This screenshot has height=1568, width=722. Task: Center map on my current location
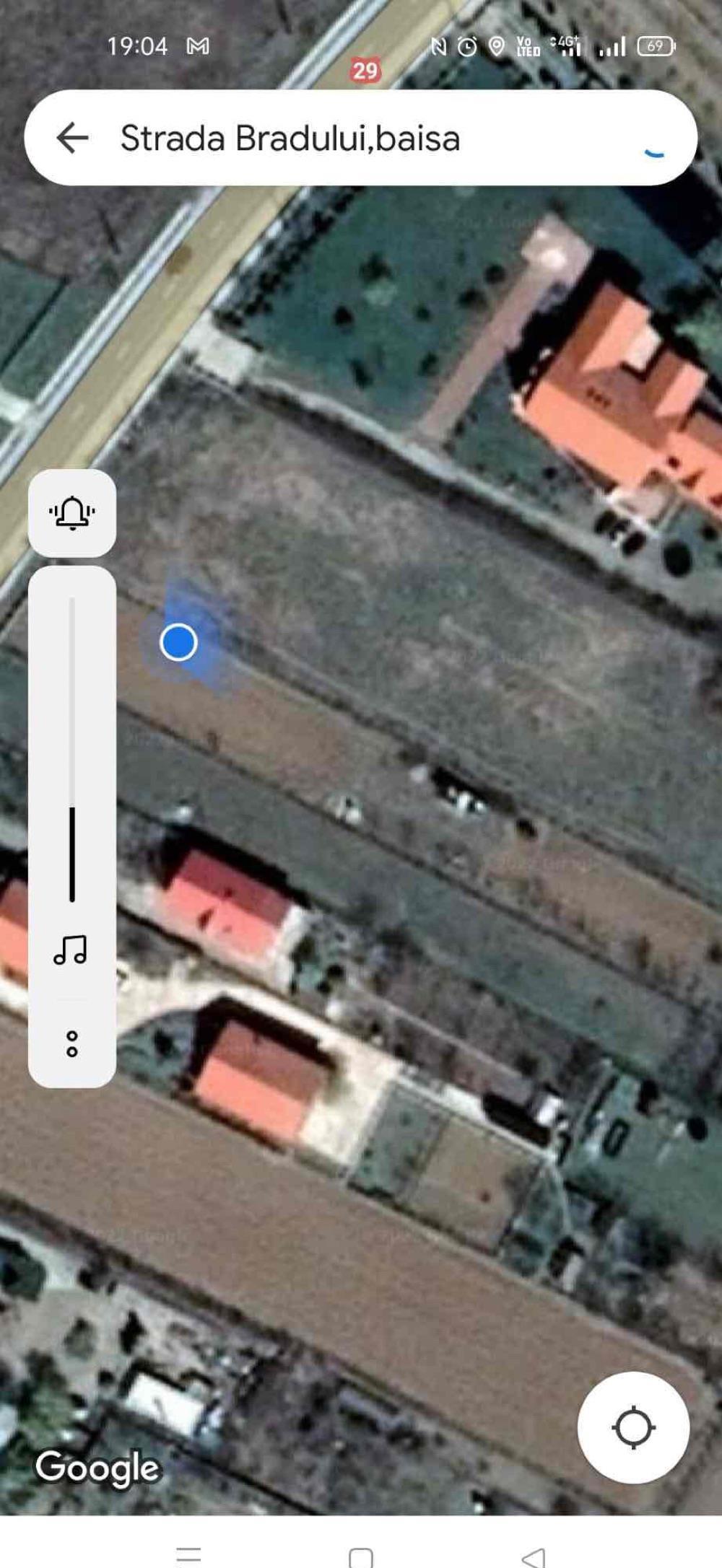pos(633,1427)
